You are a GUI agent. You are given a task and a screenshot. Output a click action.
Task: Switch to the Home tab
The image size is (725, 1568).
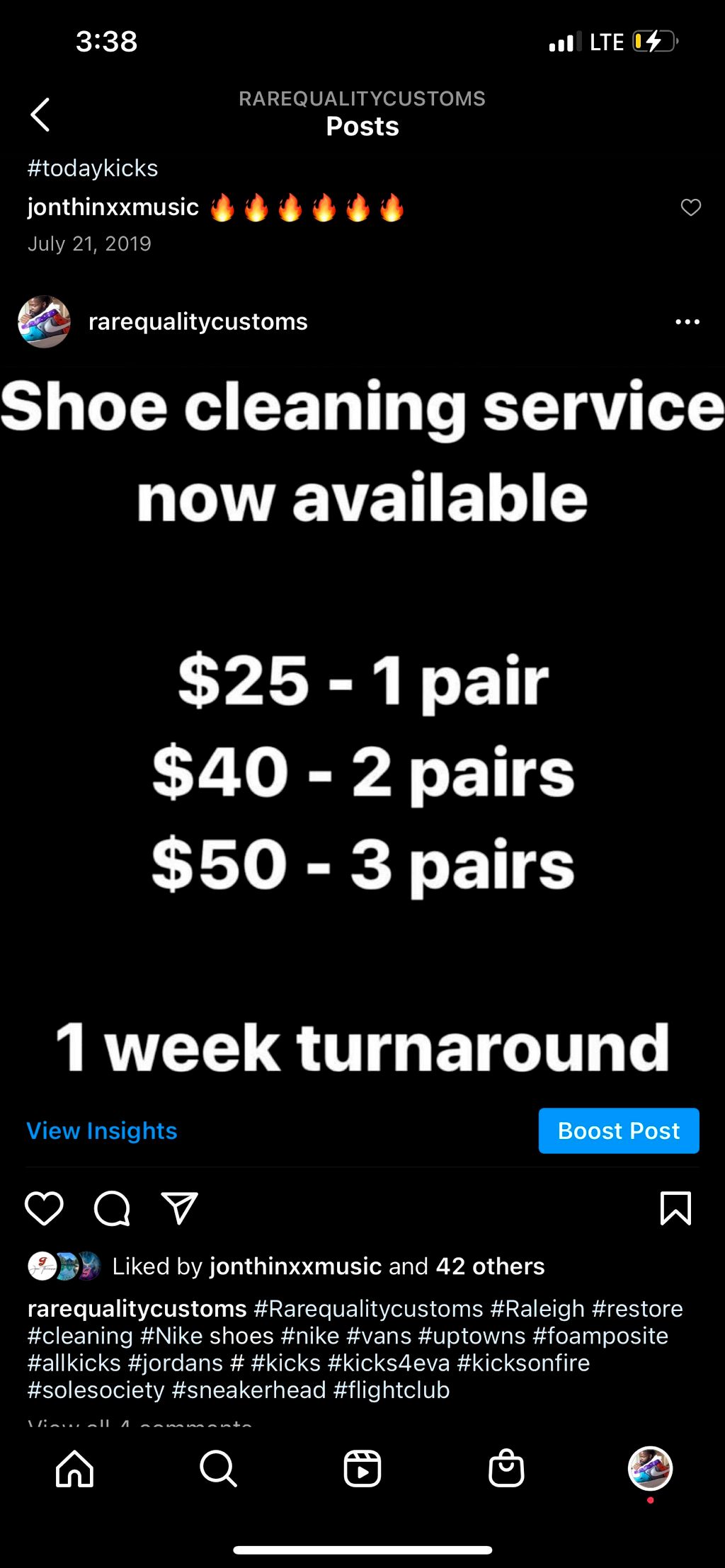[x=74, y=1469]
